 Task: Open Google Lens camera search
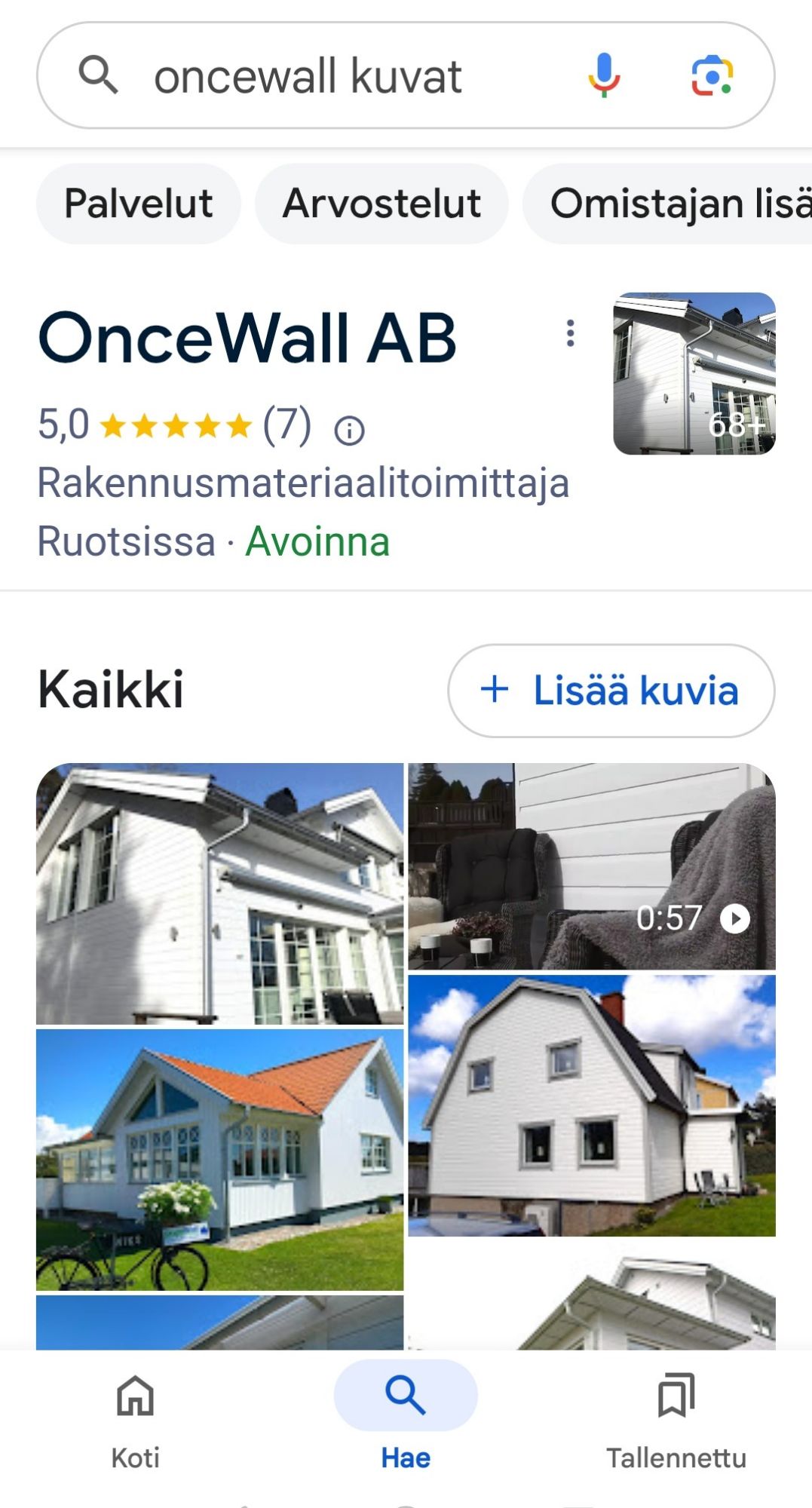712,75
